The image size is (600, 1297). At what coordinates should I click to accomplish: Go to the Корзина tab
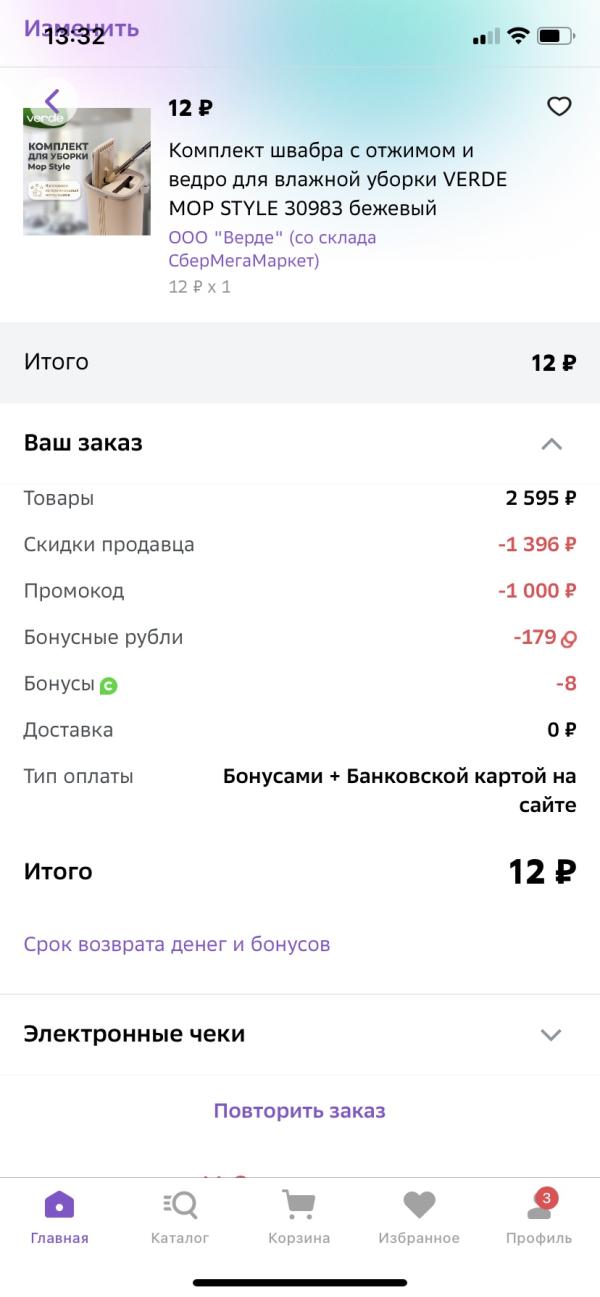[299, 1215]
